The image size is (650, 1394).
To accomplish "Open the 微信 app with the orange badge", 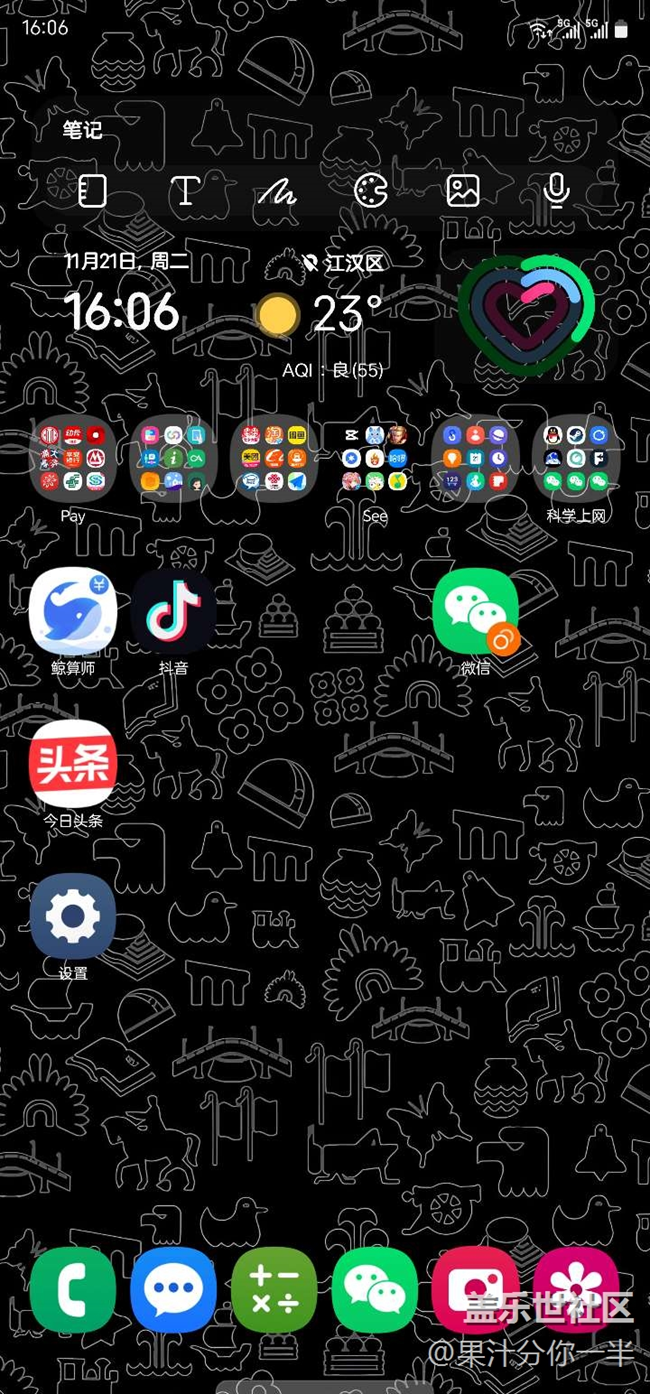I will [x=475, y=611].
